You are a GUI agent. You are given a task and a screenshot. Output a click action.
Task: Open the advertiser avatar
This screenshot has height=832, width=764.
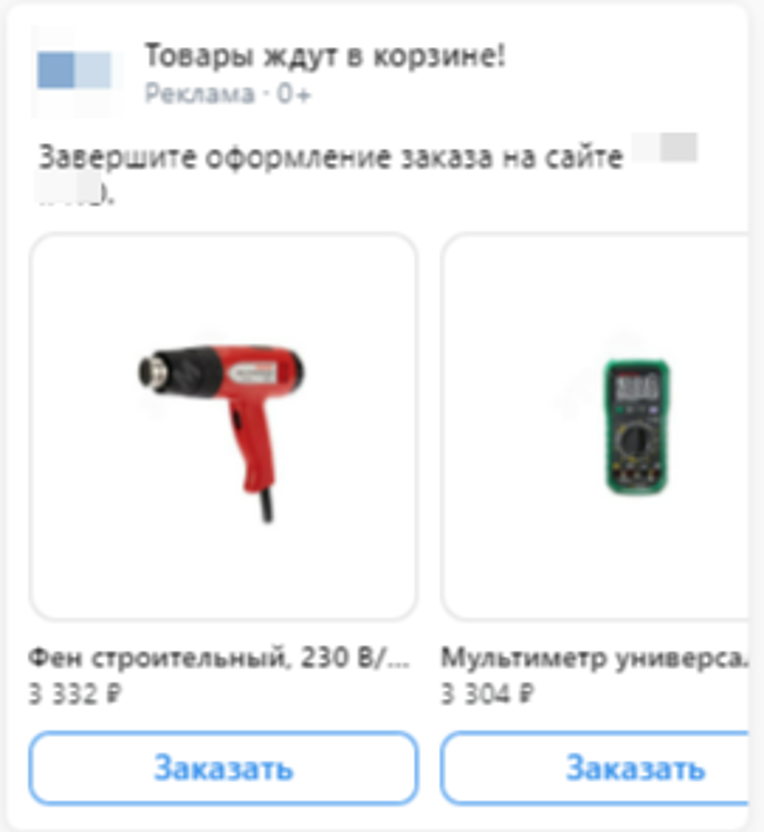(x=73, y=71)
